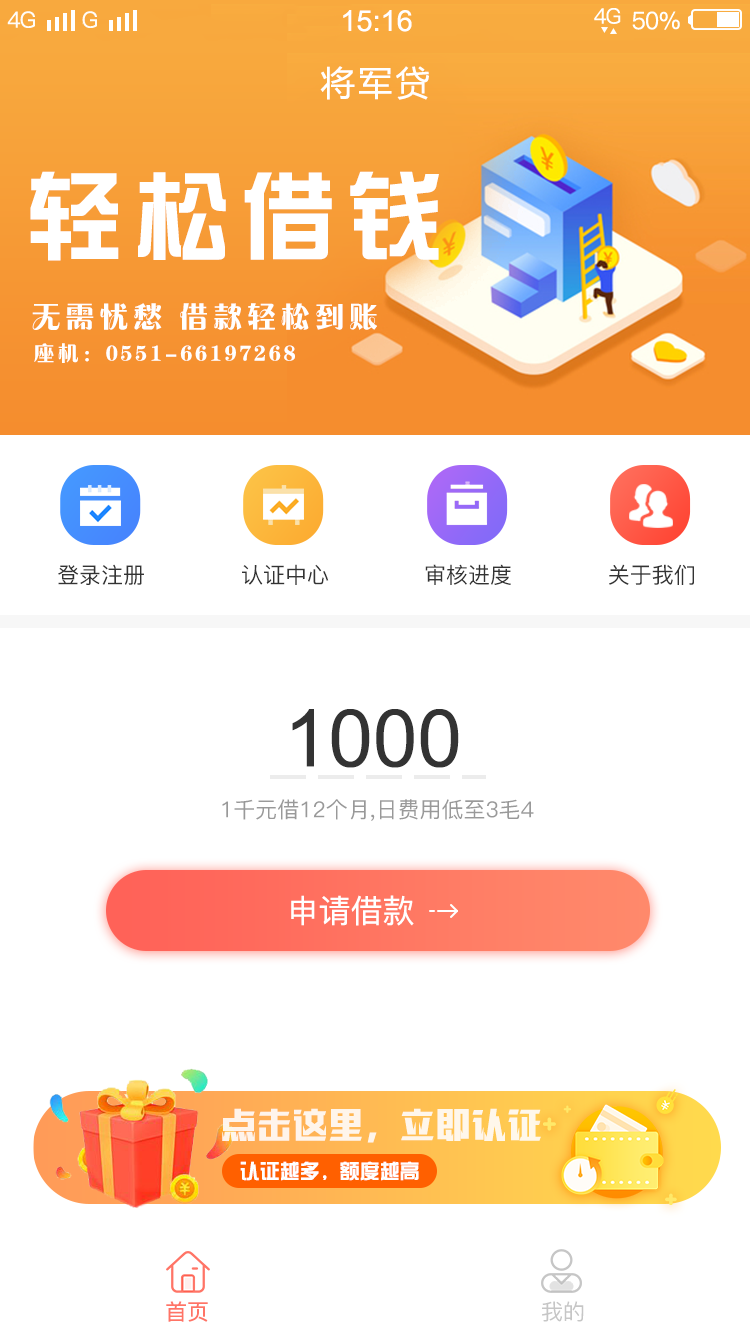Open 登录注册 to log in or register
The height and width of the screenshot is (1334, 750).
coord(100,525)
